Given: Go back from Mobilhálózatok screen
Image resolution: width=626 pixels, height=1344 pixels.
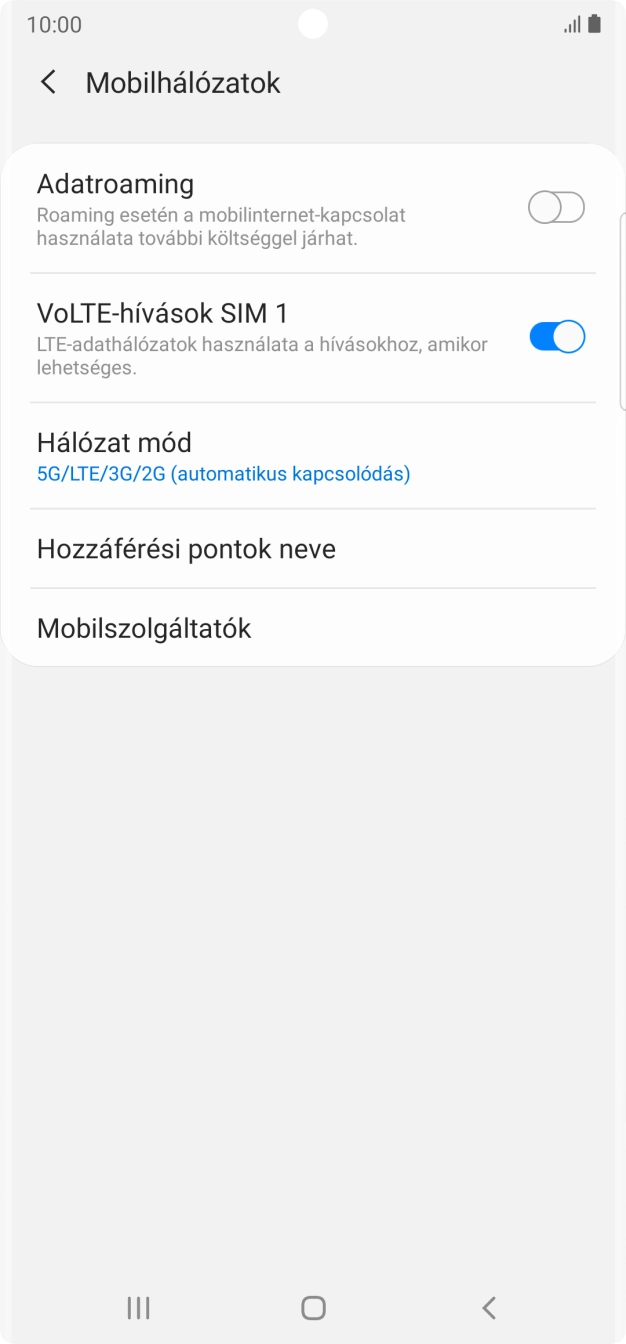Looking at the screenshot, I should [48, 82].
